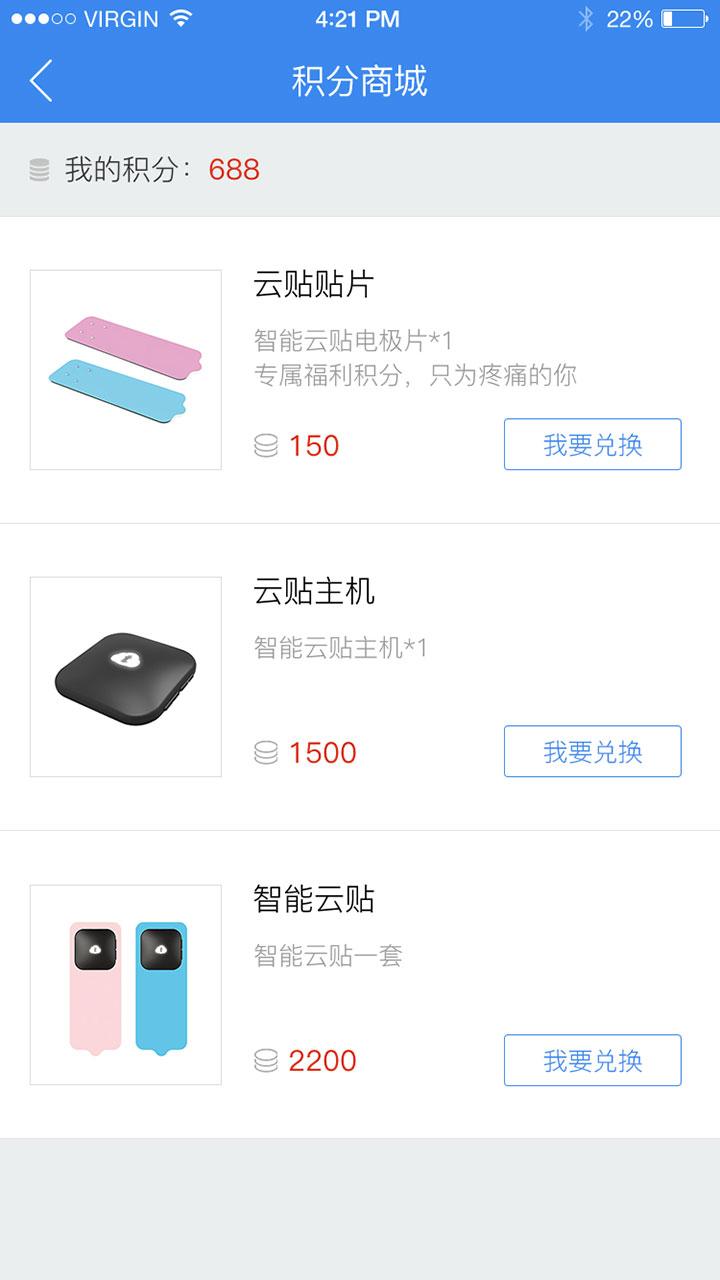This screenshot has height=1280, width=720.
Task: Click the coin icon next to 150 points
Action: point(265,446)
